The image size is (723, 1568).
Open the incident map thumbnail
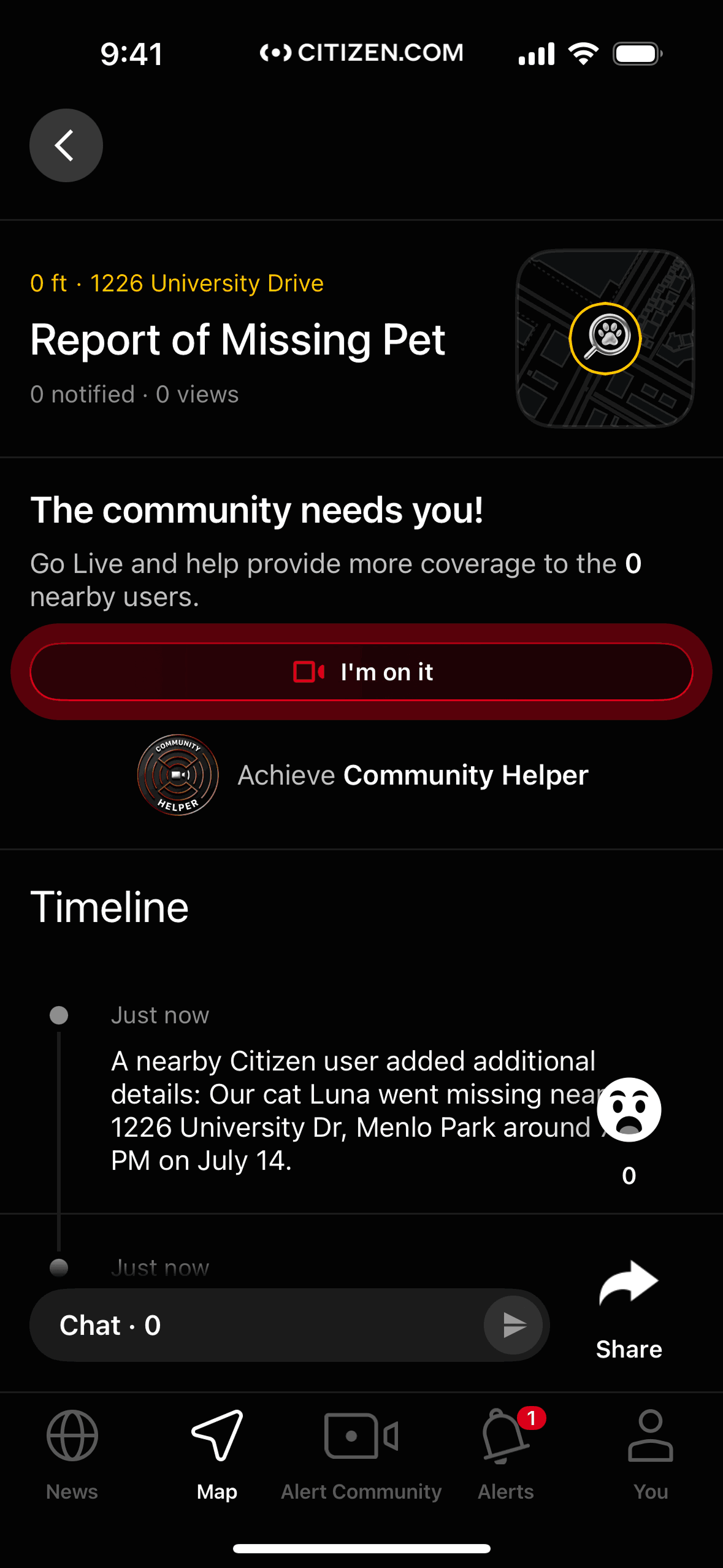605,339
